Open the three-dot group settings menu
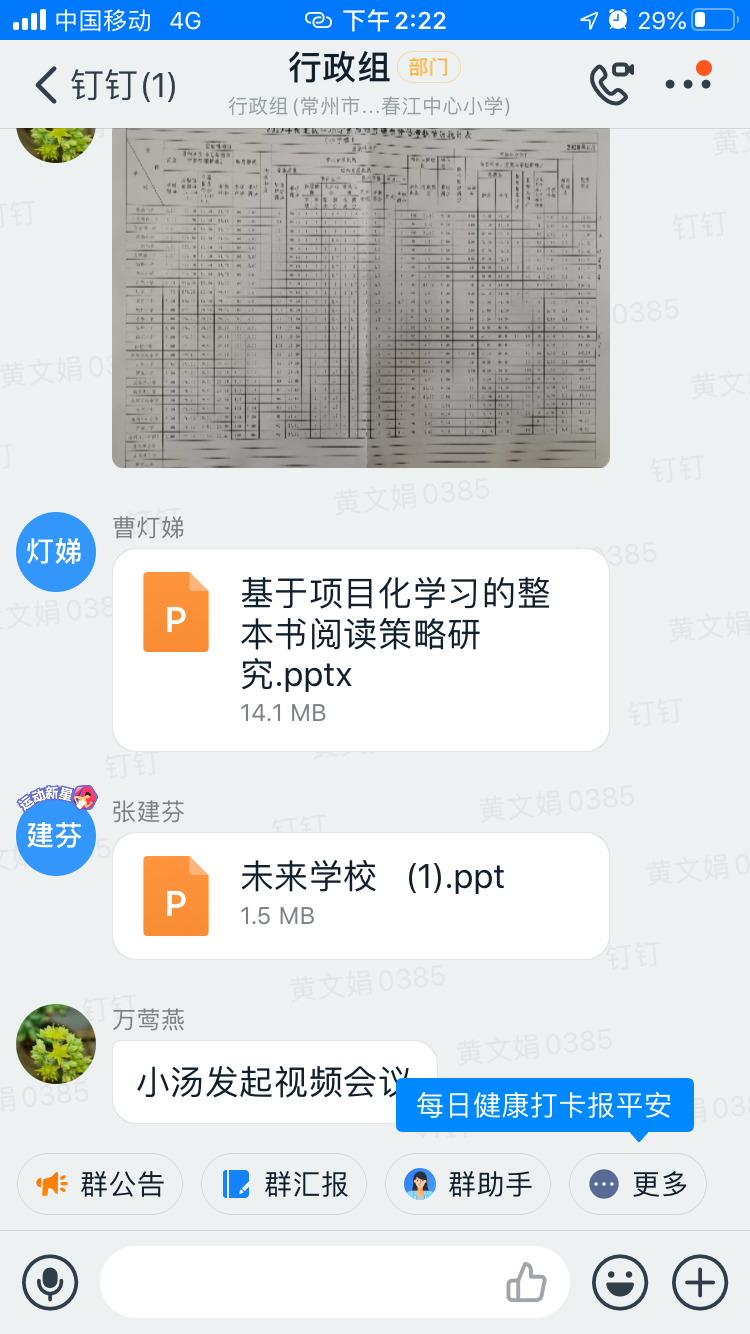 point(689,83)
